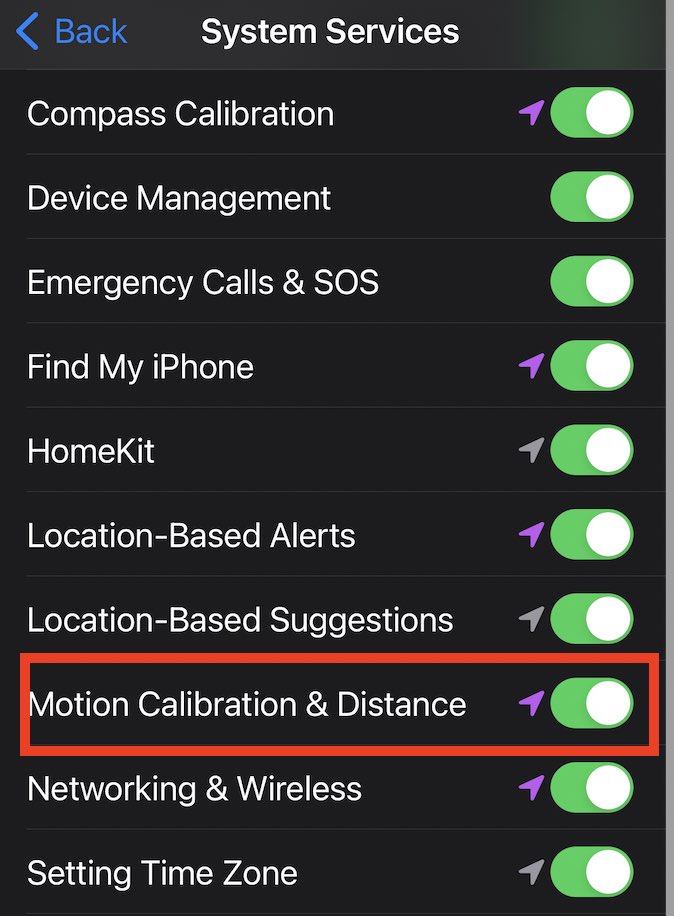Turn off Compass Calibration switch
The image size is (674, 916).
[591, 112]
